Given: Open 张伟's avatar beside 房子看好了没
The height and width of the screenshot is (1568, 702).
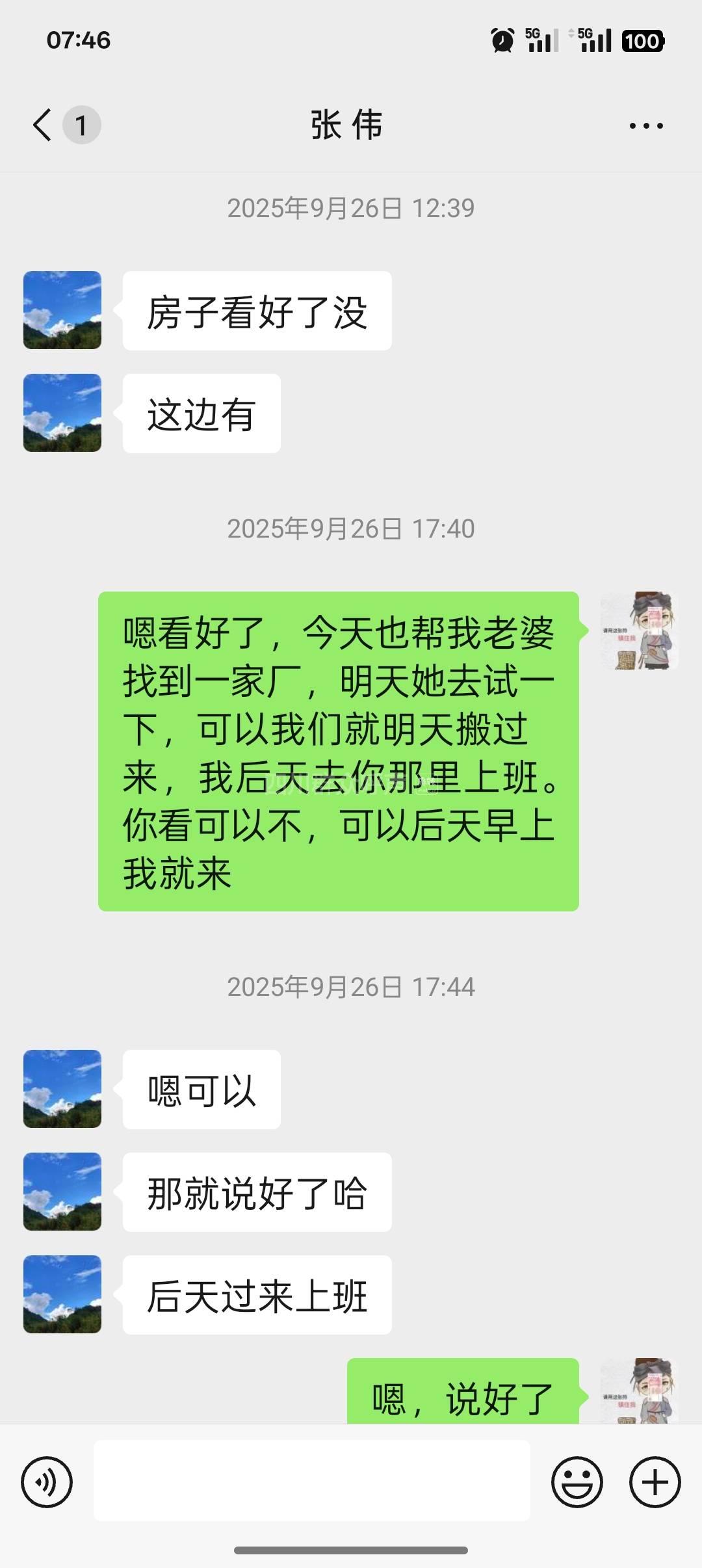Looking at the screenshot, I should [62, 310].
